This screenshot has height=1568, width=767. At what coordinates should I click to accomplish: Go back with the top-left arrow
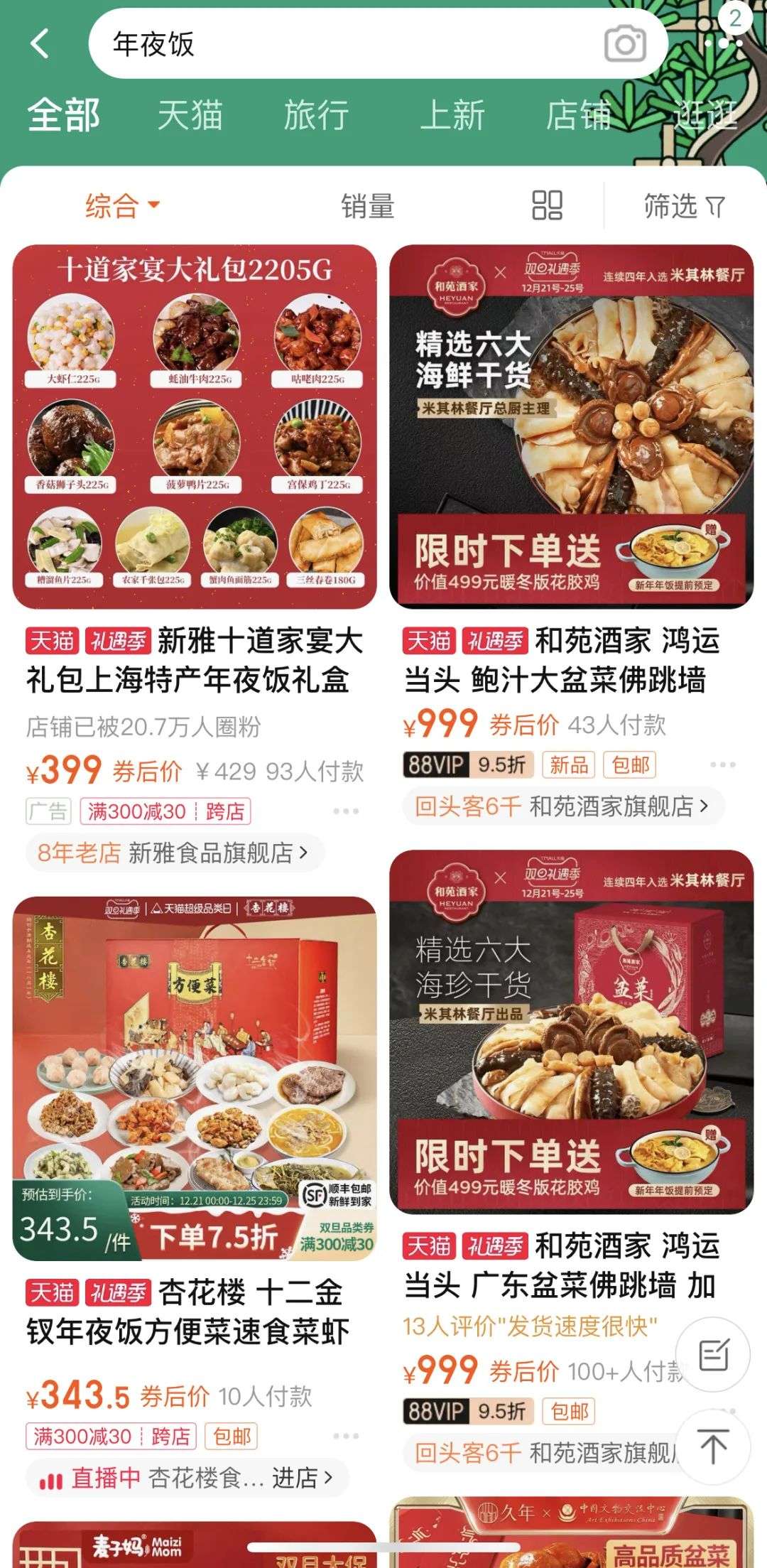40,44
